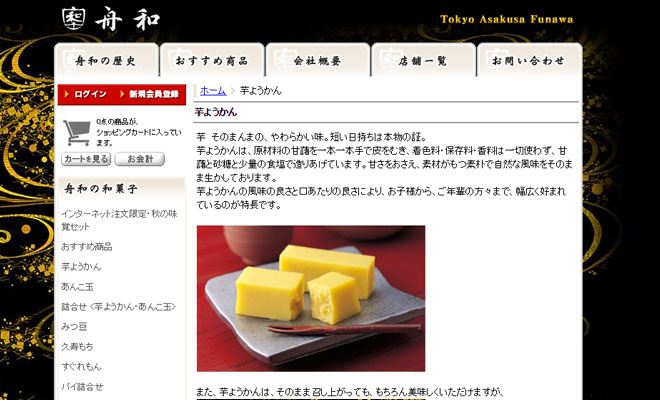Open the パイ詰合せ category
Viewport: 660px width, 400px height.
point(81,386)
